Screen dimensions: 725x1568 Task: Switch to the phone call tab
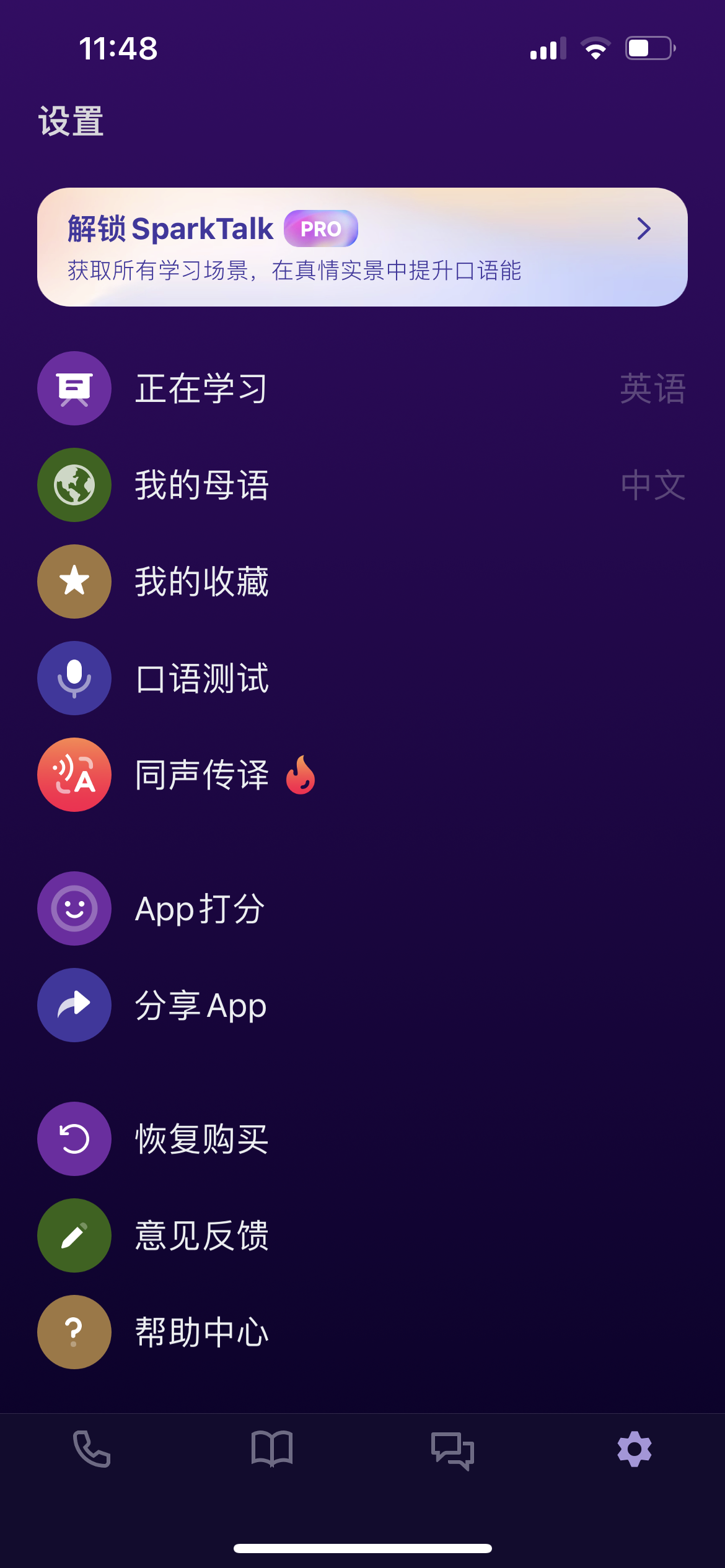click(x=92, y=1449)
